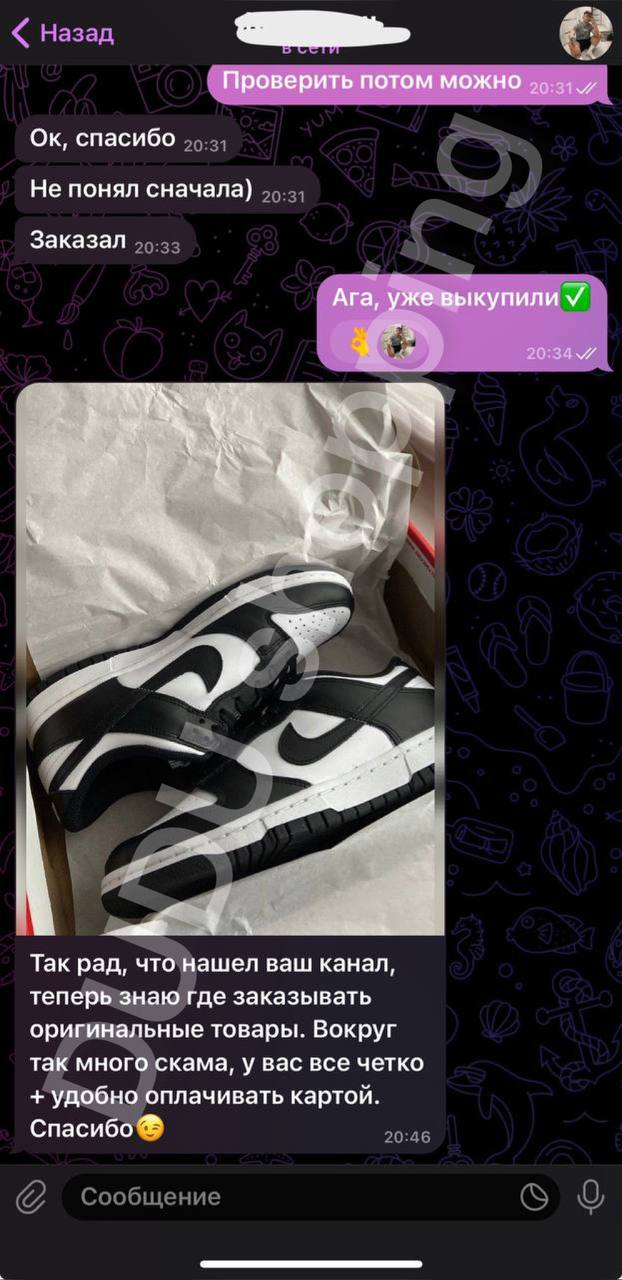622x1280 pixels.
Task: Attach a file with the paperclip icon
Action: (31, 1196)
